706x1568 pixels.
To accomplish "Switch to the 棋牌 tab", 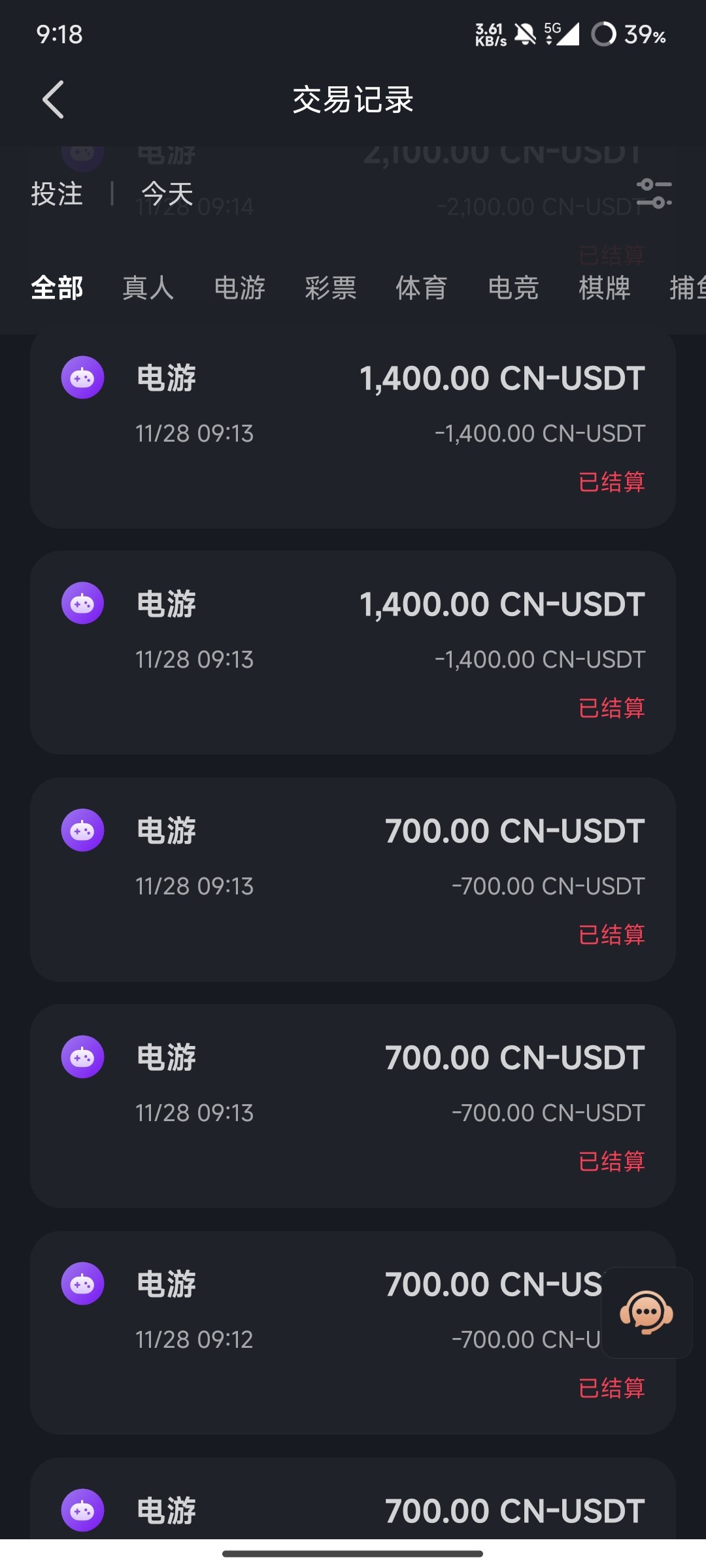I will (x=604, y=288).
